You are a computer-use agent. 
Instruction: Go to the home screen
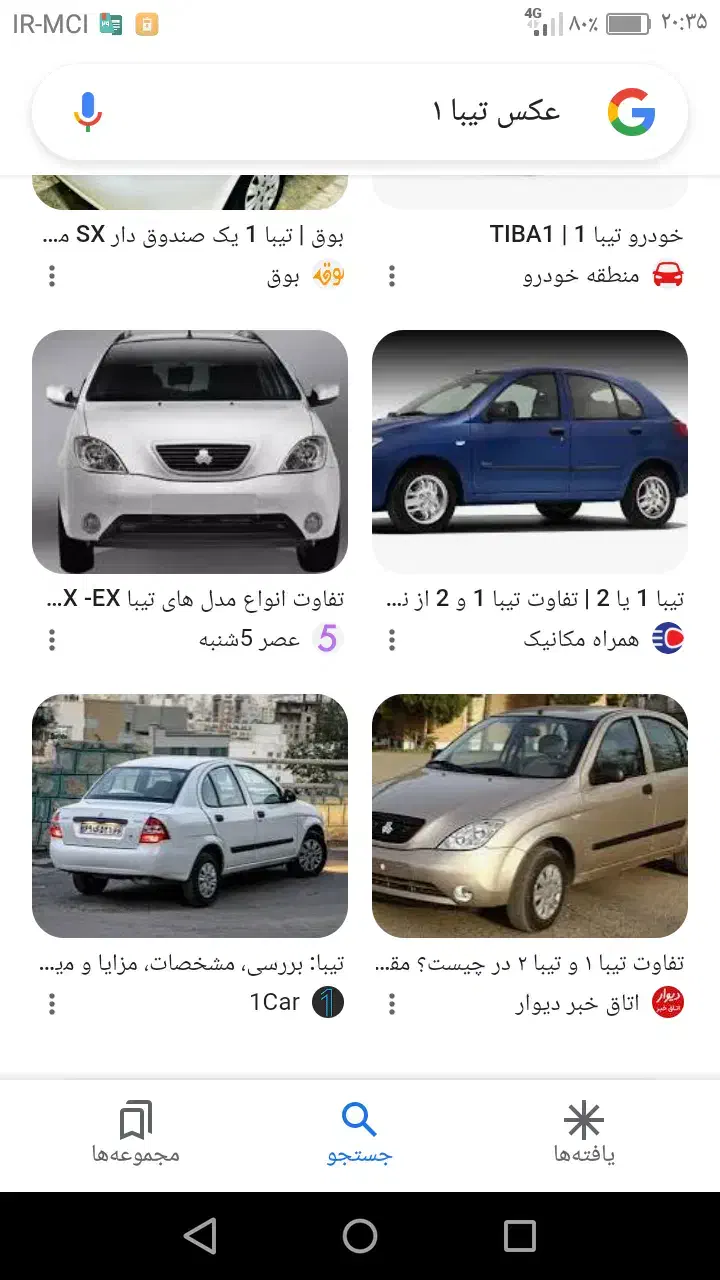(360, 1236)
